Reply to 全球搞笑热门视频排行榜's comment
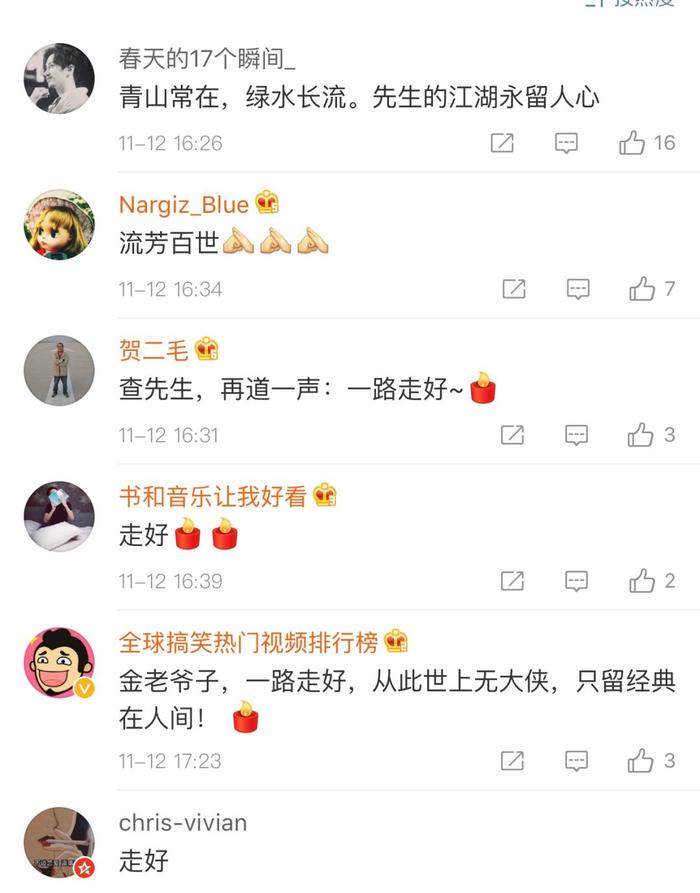700x893 pixels. tap(576, 761)
